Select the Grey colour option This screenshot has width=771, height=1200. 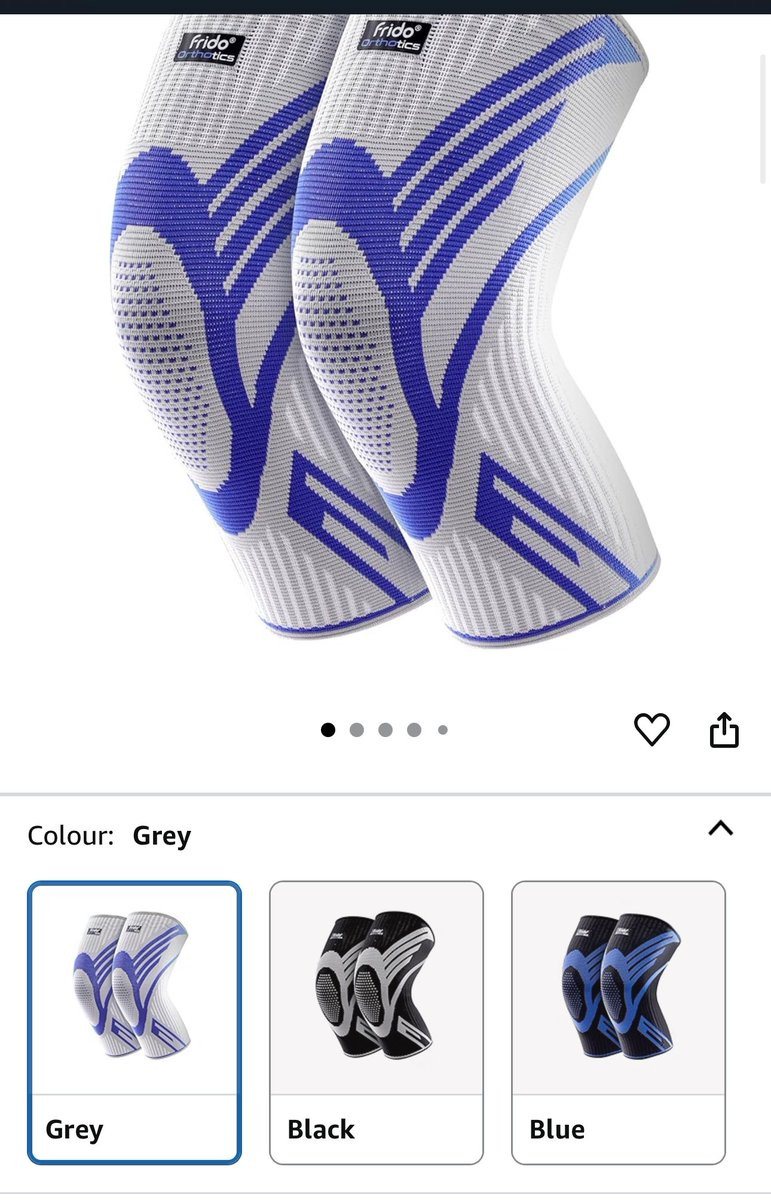point(134,1022)
